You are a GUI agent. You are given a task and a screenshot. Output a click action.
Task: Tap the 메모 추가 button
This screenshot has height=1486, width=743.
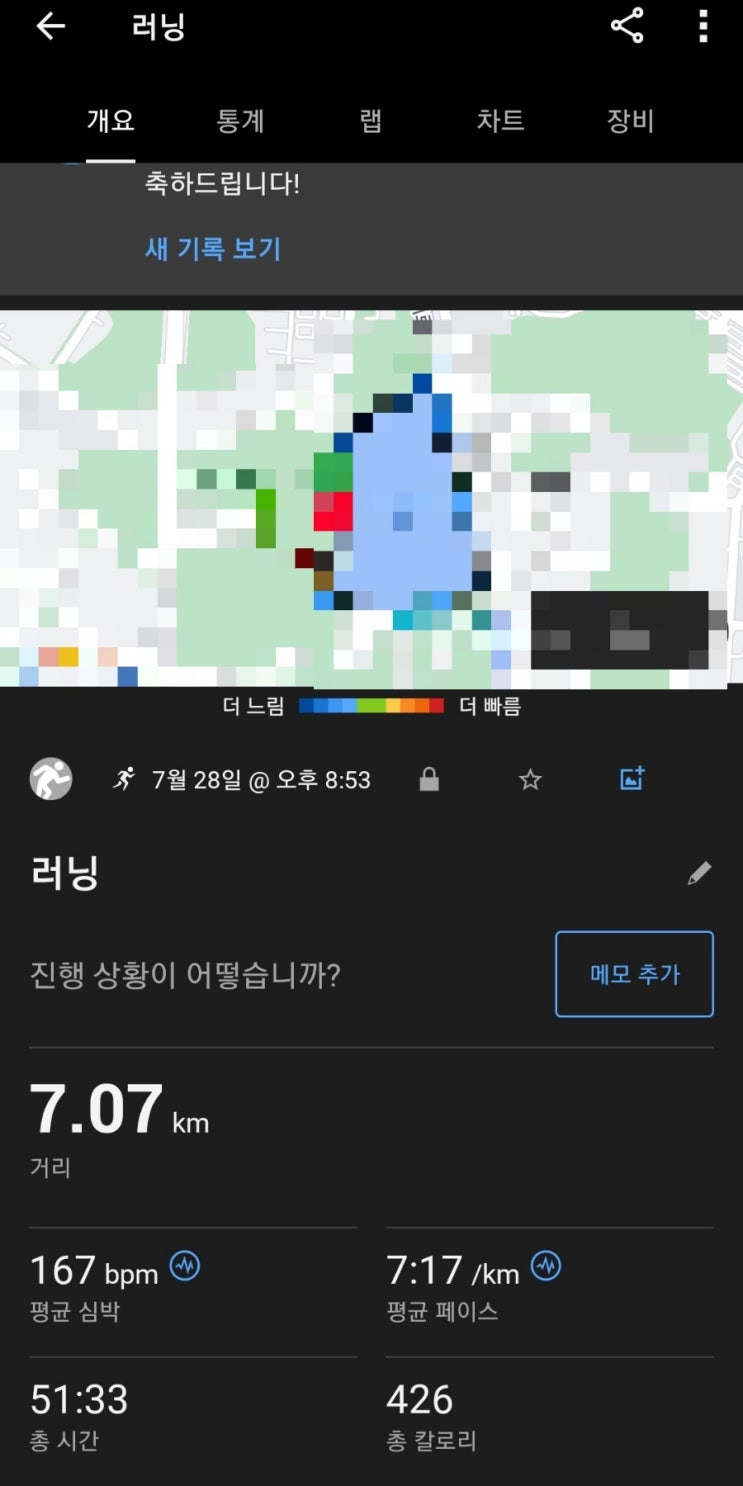[x=634, y=974]
